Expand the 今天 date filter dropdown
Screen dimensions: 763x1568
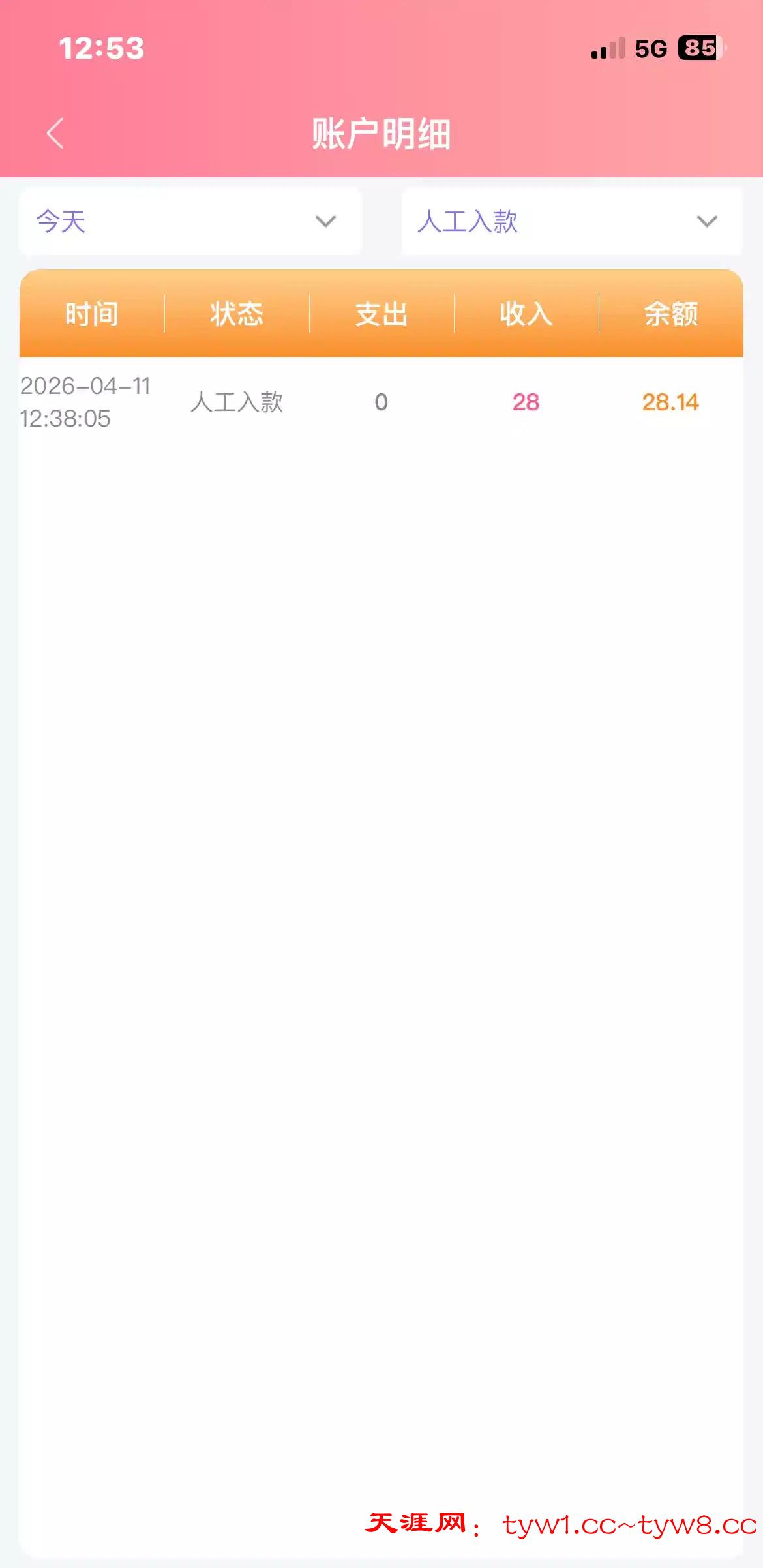click(190, 221)
